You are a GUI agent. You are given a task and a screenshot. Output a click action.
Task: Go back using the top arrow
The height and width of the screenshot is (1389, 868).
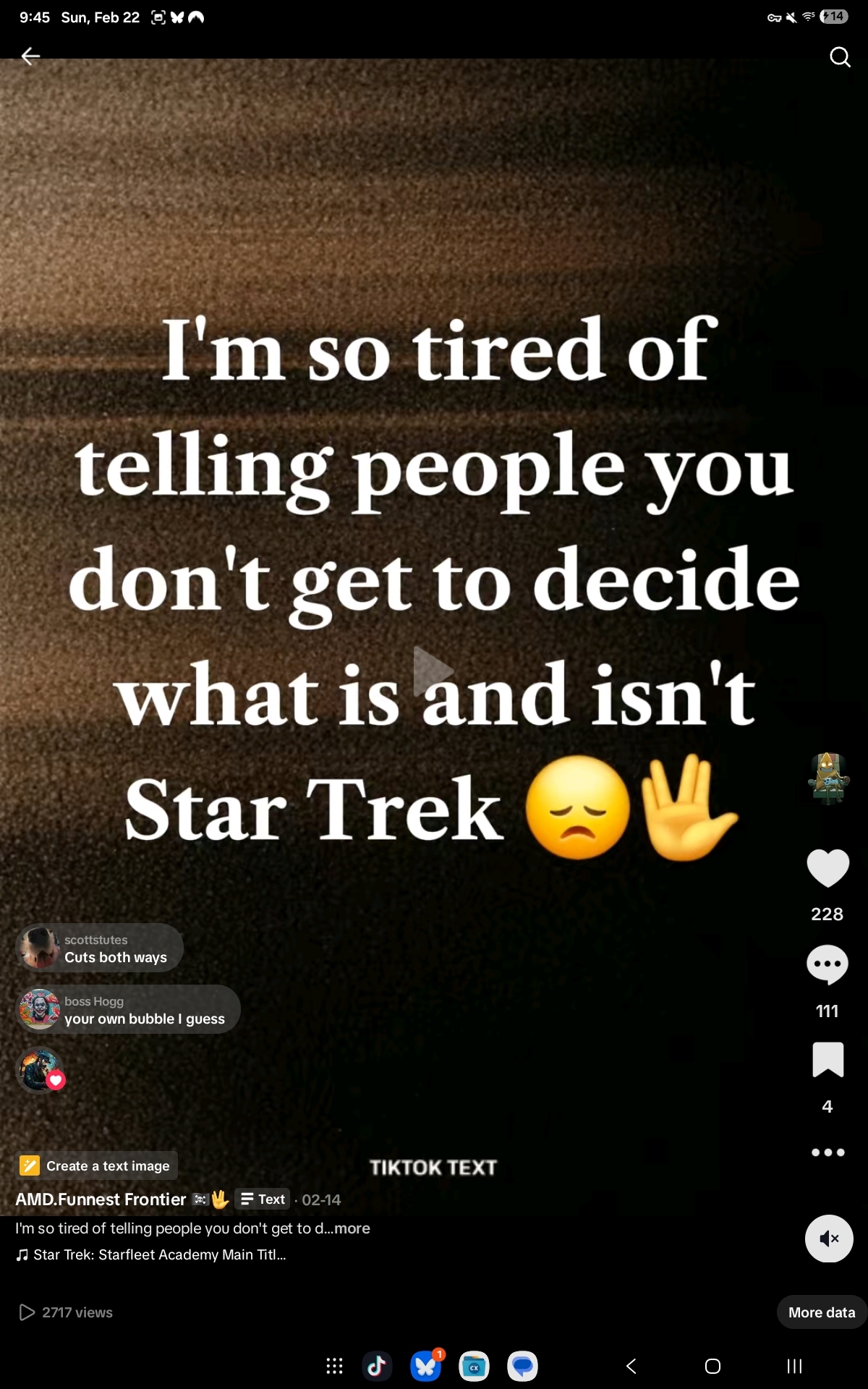30,56
